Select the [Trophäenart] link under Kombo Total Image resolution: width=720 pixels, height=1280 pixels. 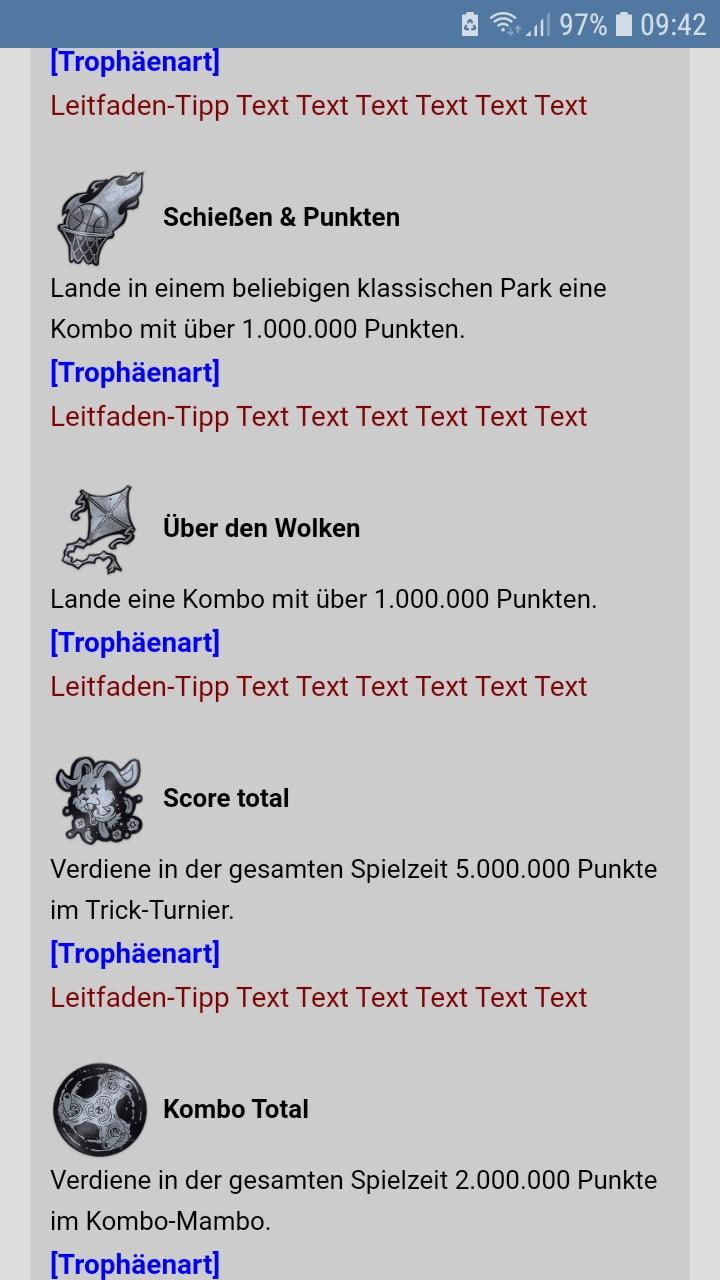pos(135,1264)
